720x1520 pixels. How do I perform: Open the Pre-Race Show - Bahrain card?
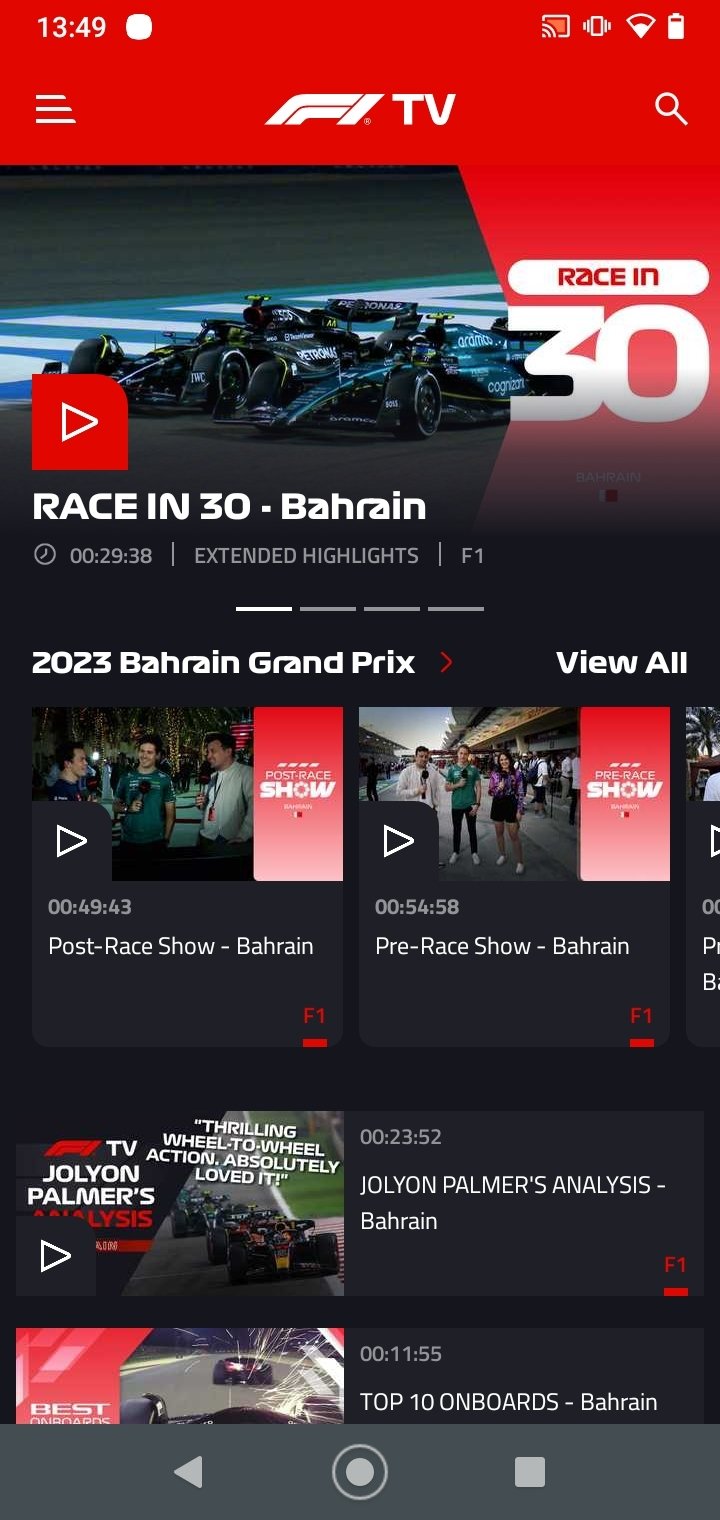point(514,876)
